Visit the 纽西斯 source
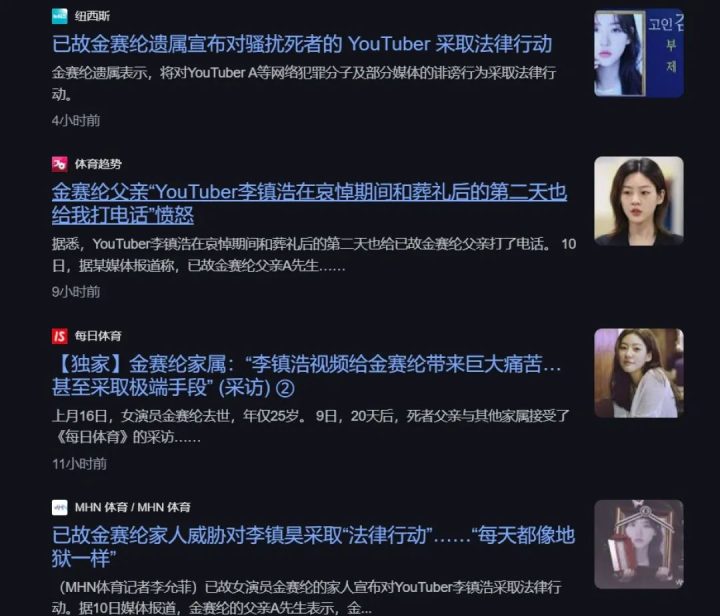This screenshot has height=616, width=720. (x=88, y=16)
